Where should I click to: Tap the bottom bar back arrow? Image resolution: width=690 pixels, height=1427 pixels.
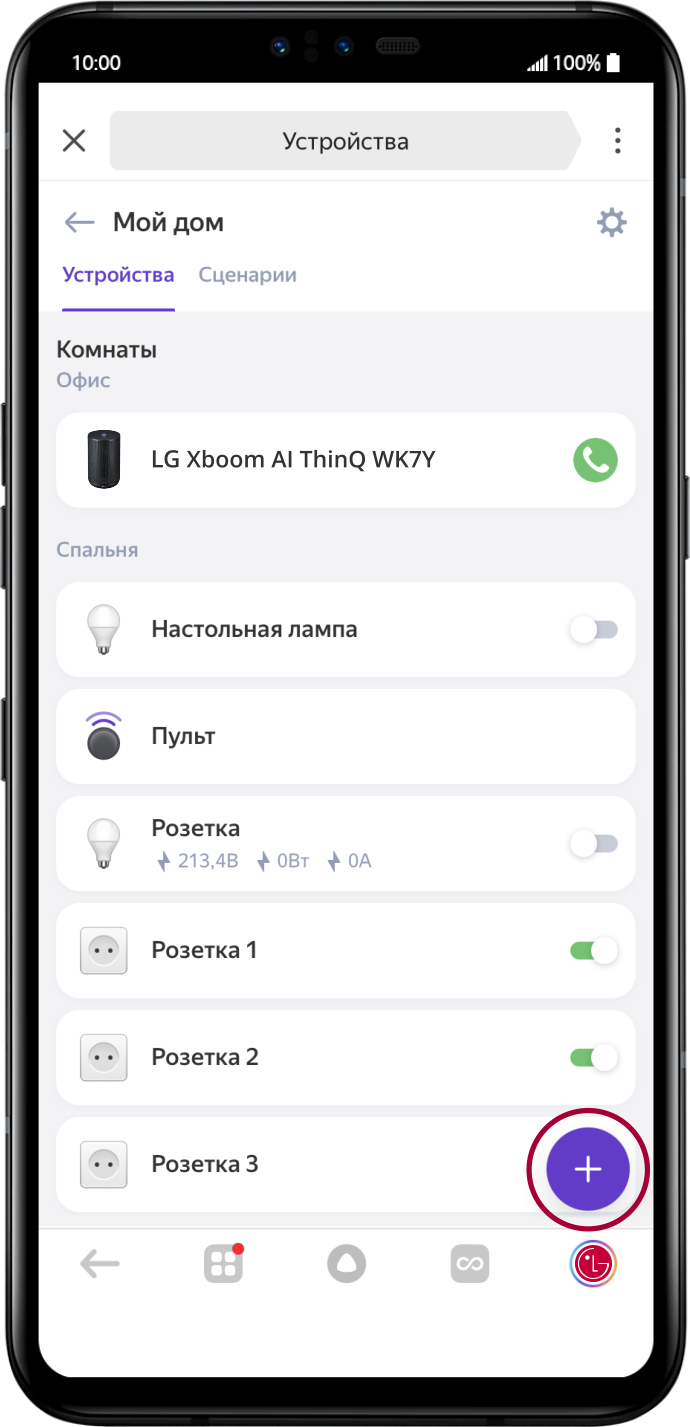pyautogui.click(x=100, y=1265)
